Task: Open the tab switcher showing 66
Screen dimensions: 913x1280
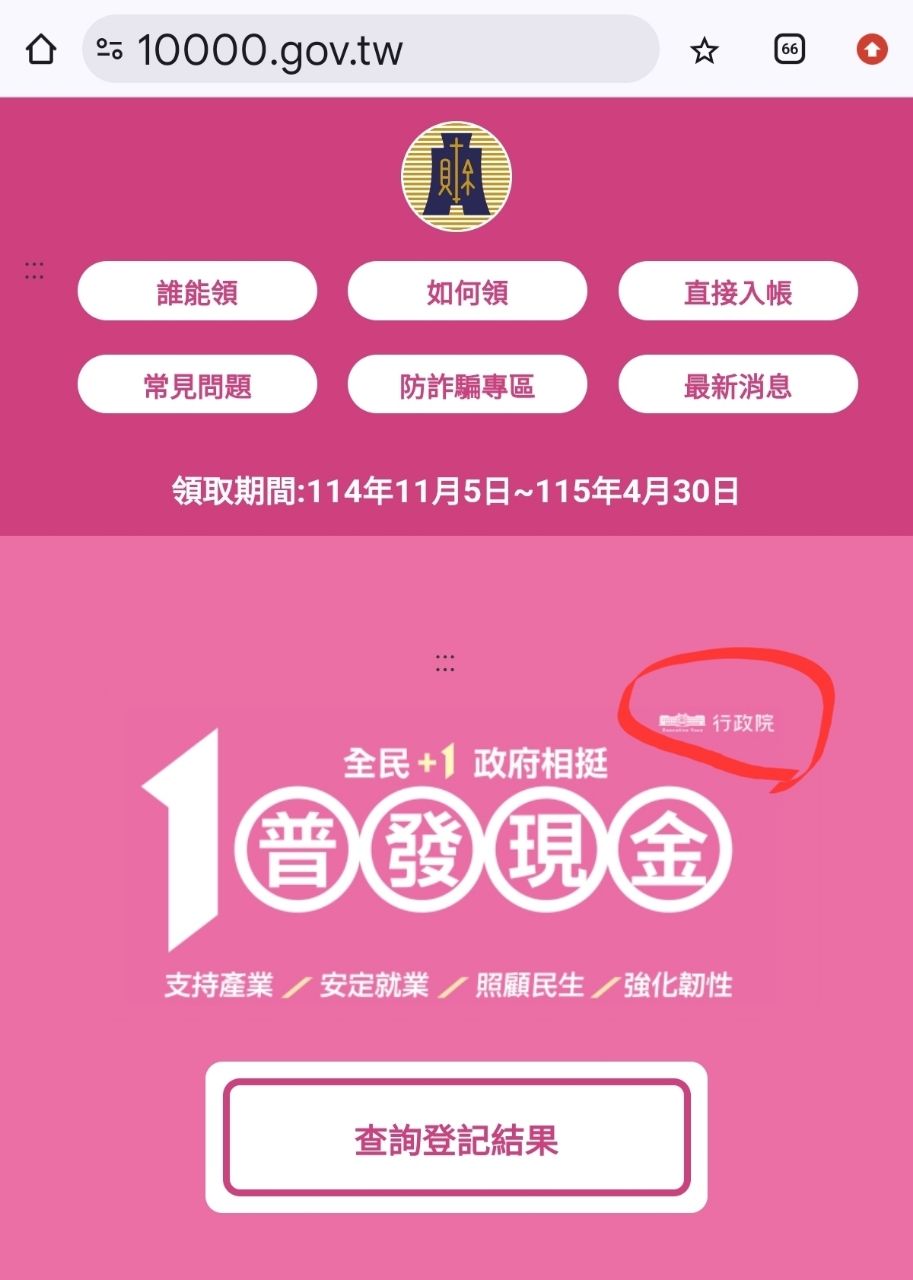Action: coord(790,49)
